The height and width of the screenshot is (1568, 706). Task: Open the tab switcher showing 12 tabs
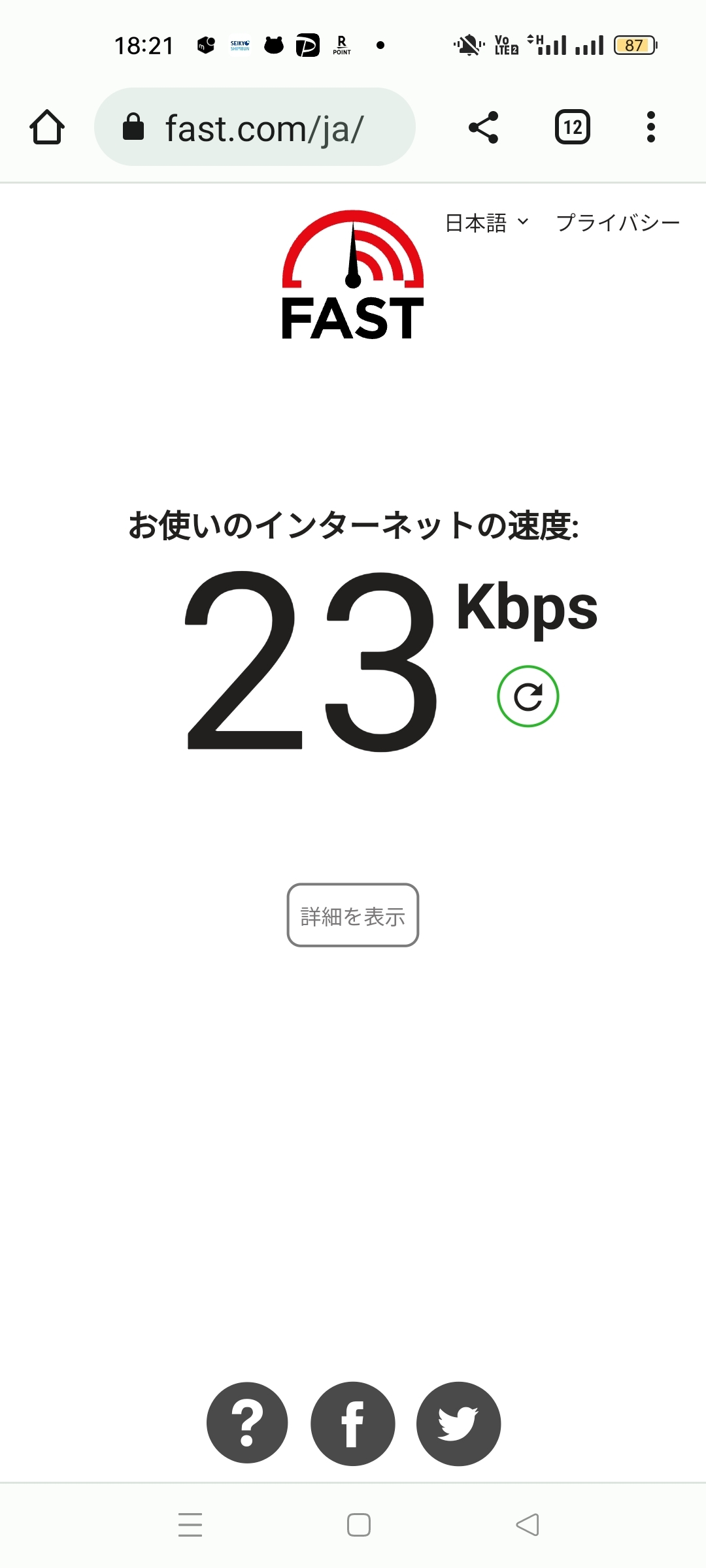pyautogui.click(x=573, y=127)
